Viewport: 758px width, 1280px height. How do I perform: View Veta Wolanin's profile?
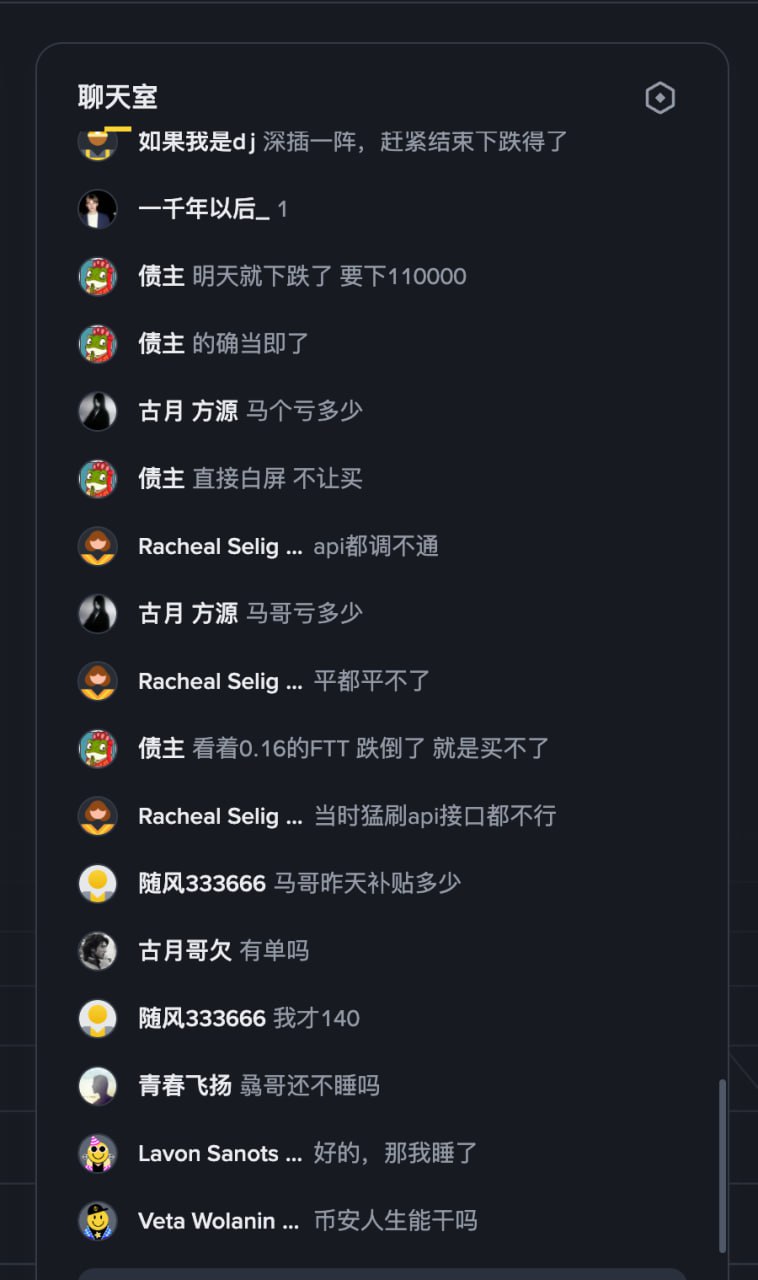point(98,1221)
